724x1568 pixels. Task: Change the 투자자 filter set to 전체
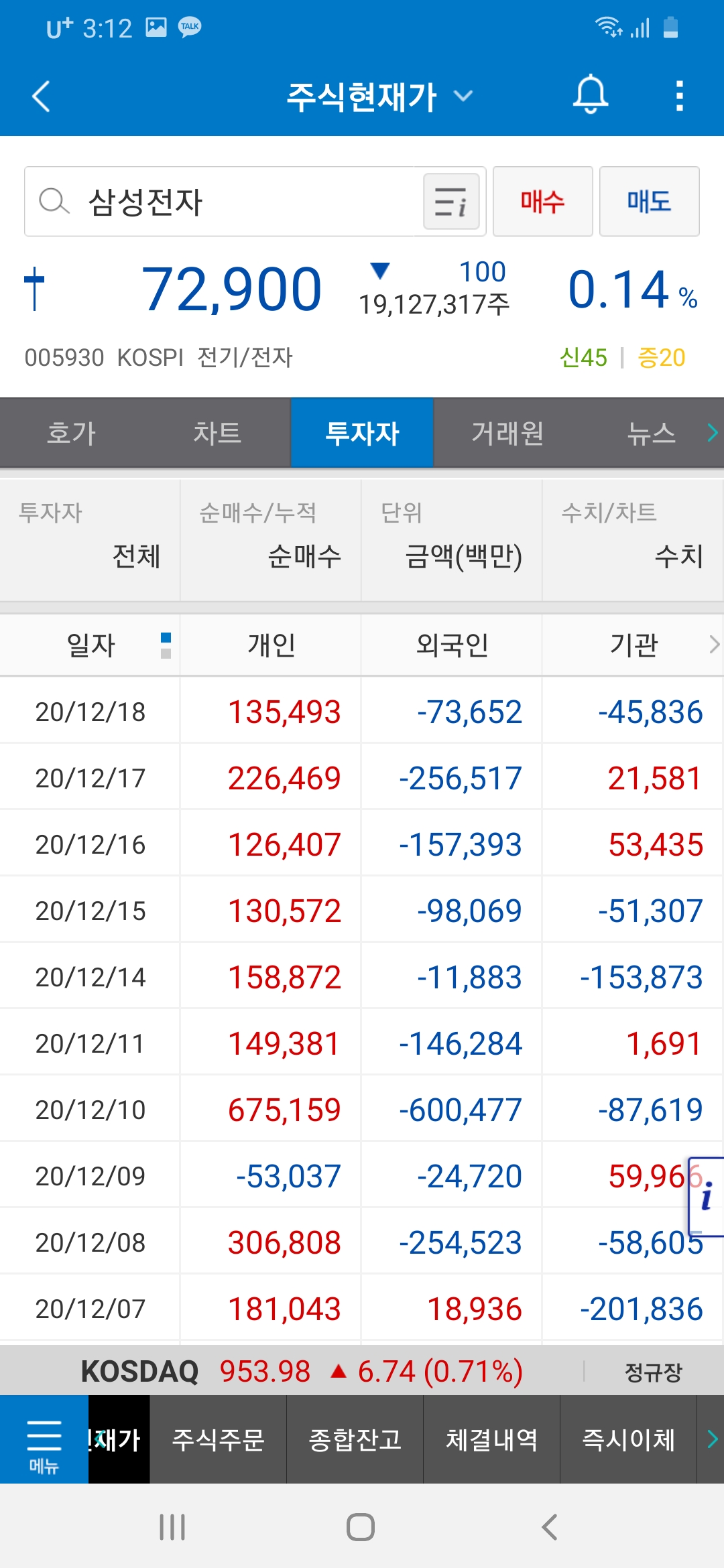[90, 540]
